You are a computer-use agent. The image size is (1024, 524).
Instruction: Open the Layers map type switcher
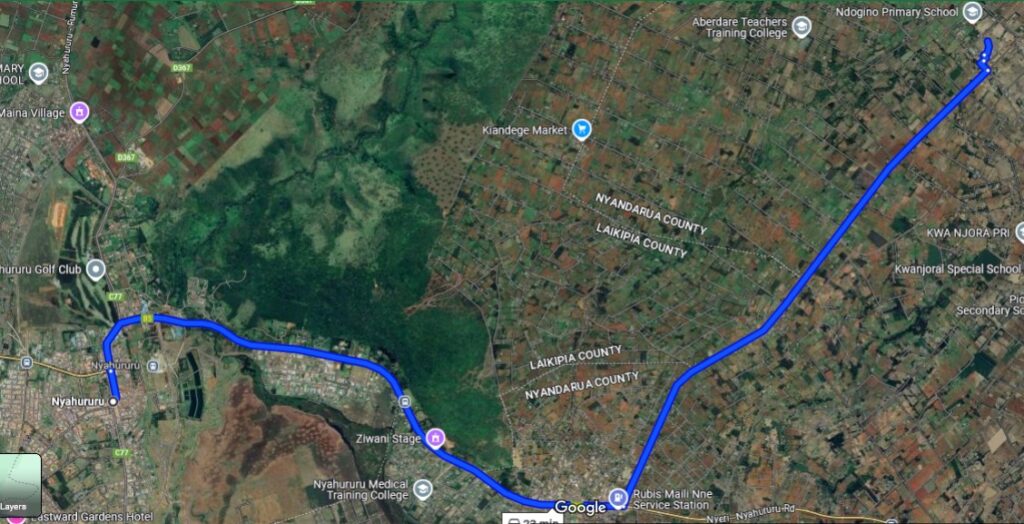tap(20, 485)
